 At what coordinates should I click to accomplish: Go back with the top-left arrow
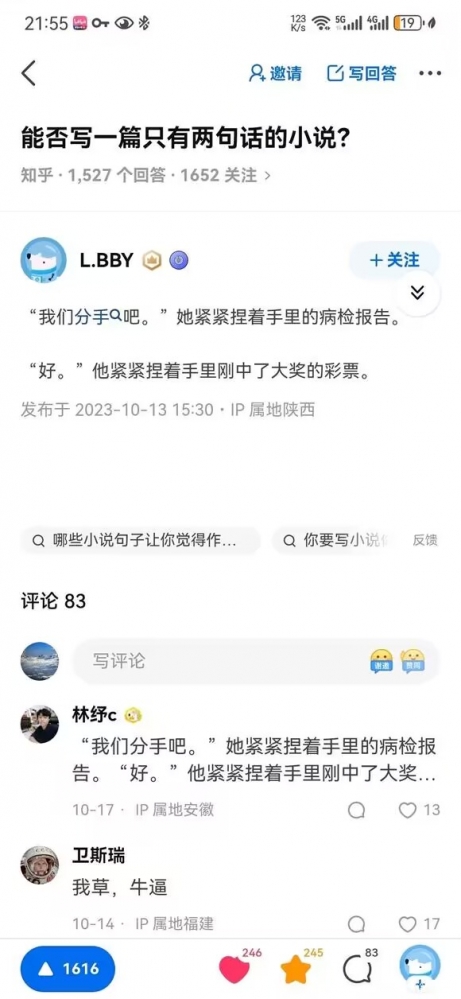[29, 74]
